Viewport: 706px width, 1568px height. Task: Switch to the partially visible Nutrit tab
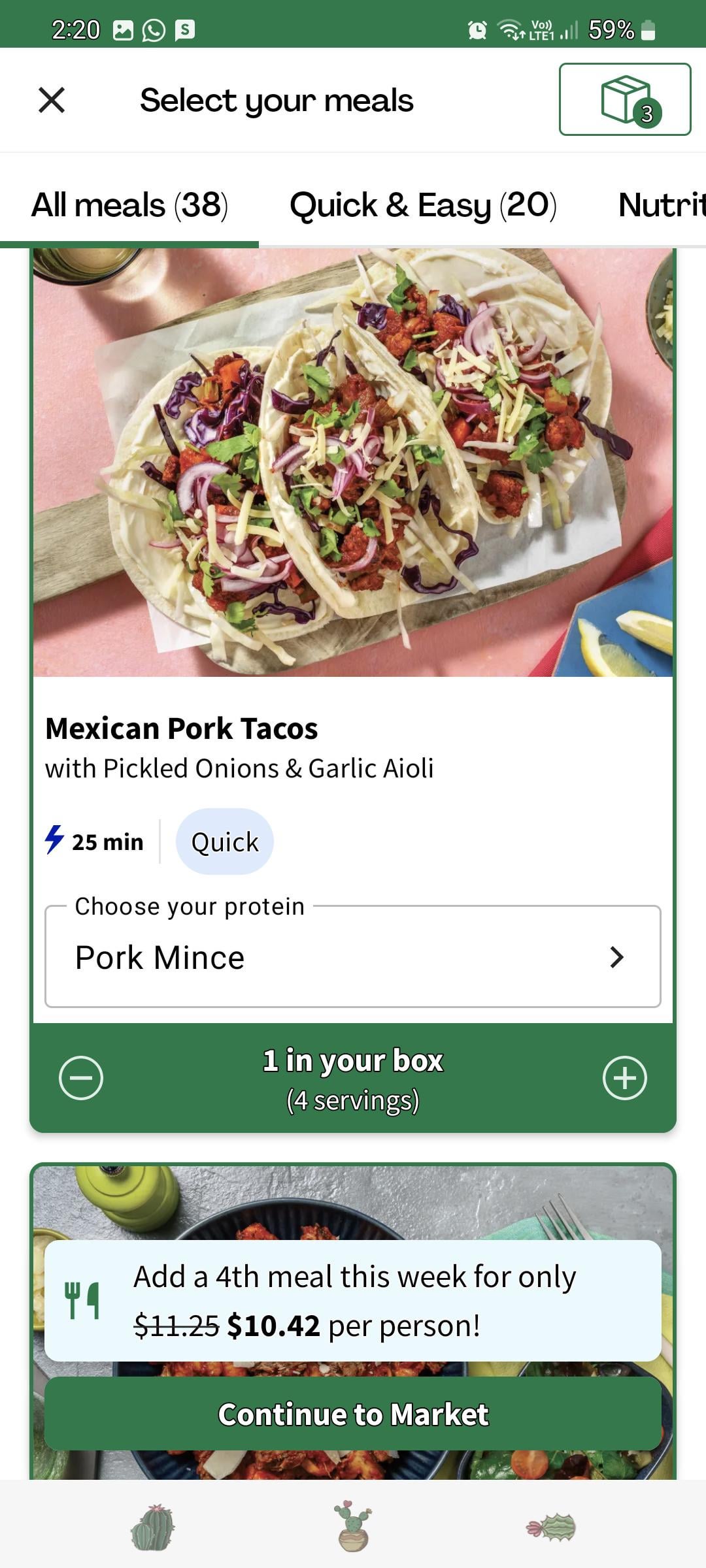(x=660, y=205)
